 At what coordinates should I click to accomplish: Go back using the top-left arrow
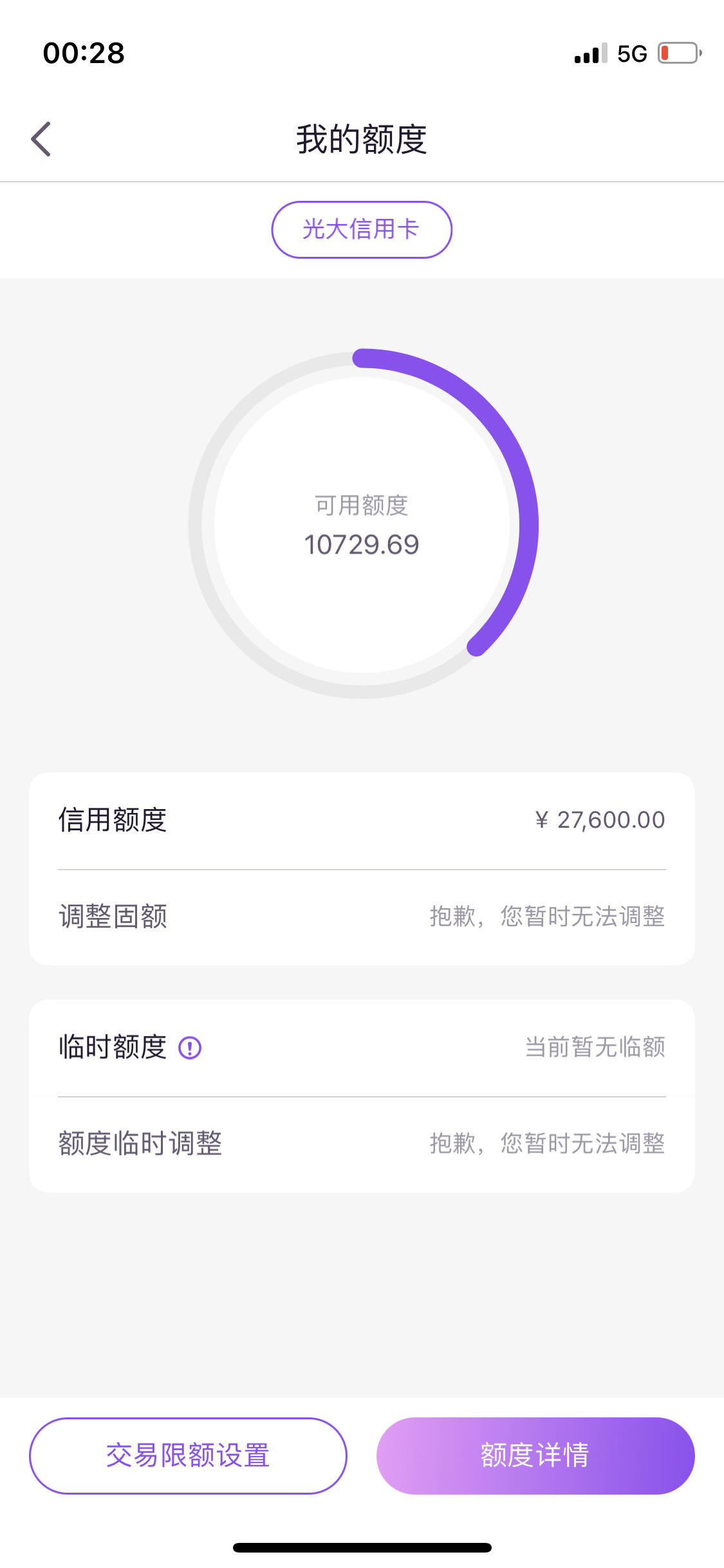pos(41,139)
